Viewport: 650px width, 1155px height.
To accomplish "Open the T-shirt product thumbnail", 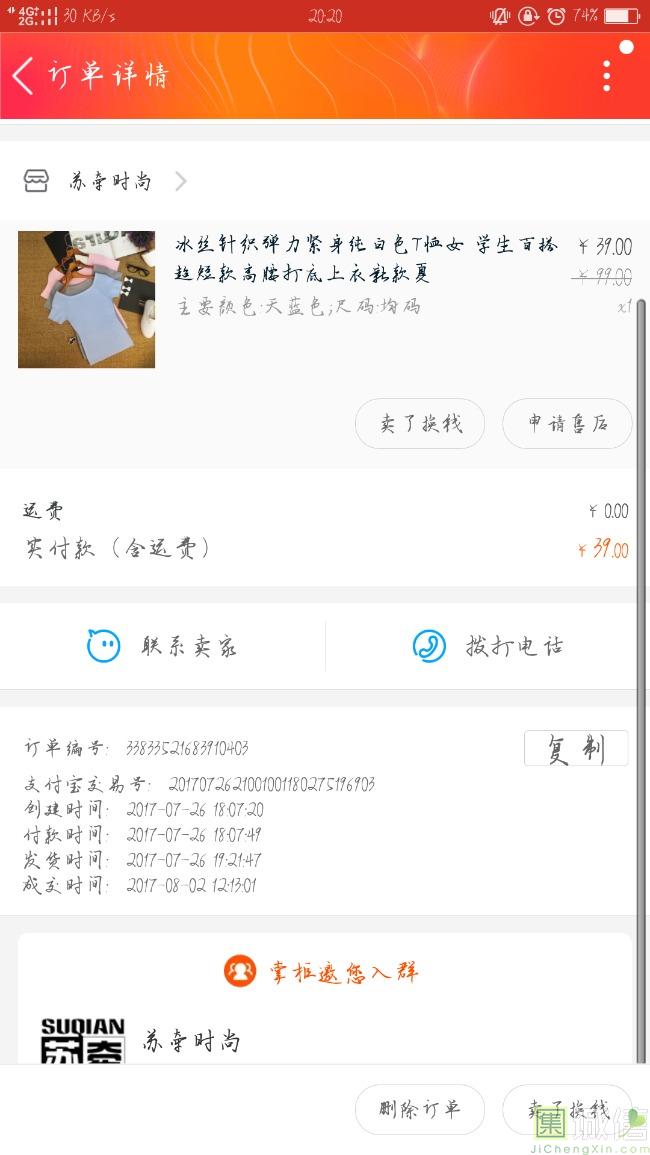I will (x=86, y=300).
